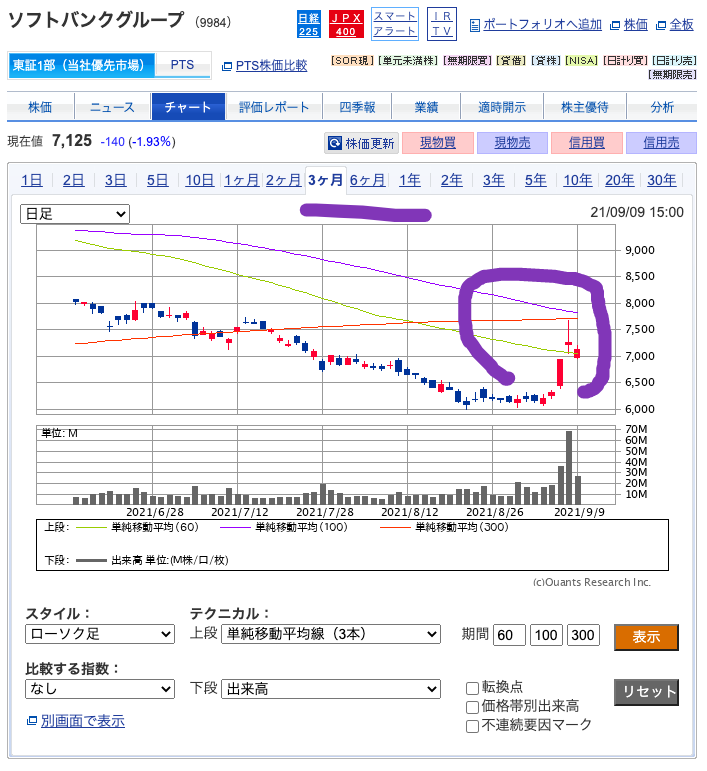Tap ポートフォリオへ追加 link
Viewport: 707px width, 771px height.
pyautogui.click(x=542, y=24)
